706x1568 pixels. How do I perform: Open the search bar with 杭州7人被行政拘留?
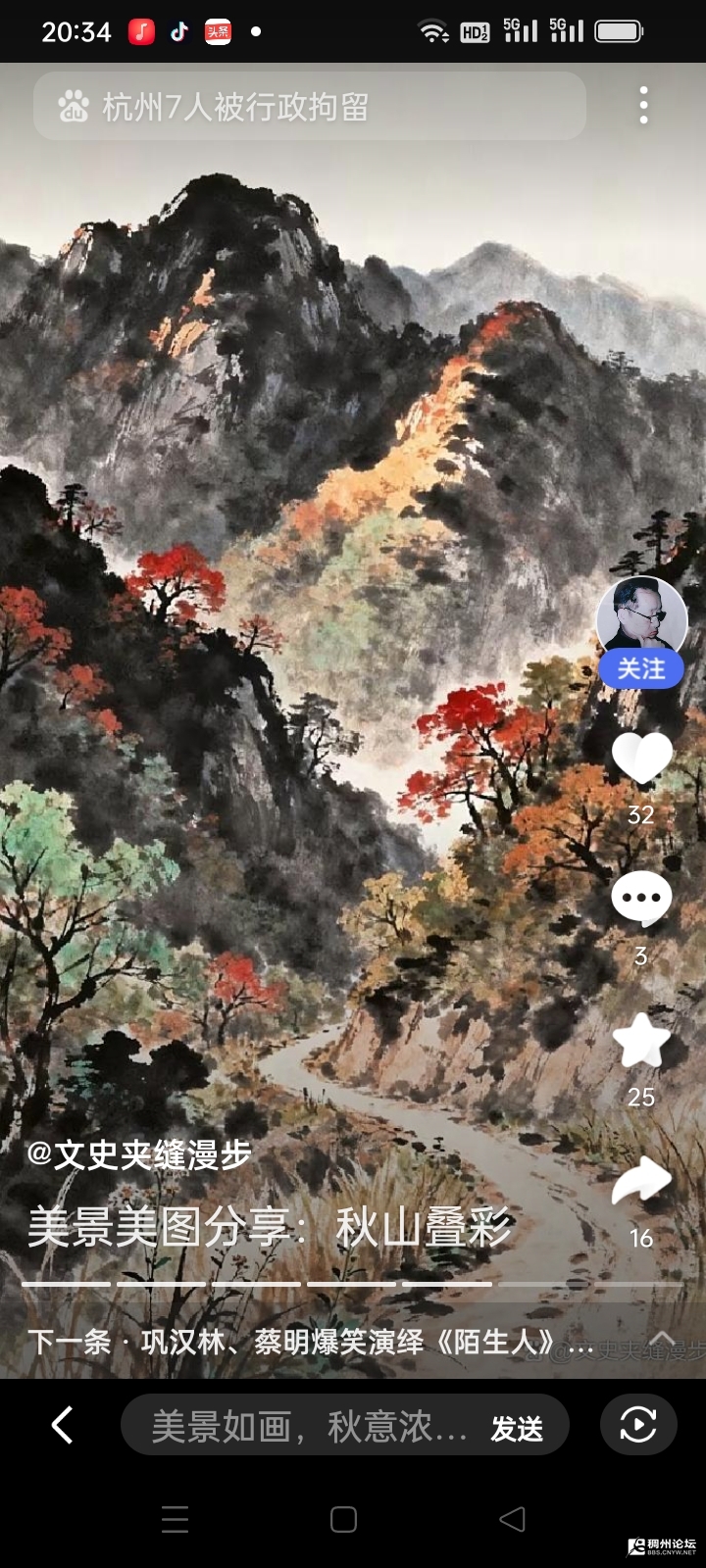[309, 106]
